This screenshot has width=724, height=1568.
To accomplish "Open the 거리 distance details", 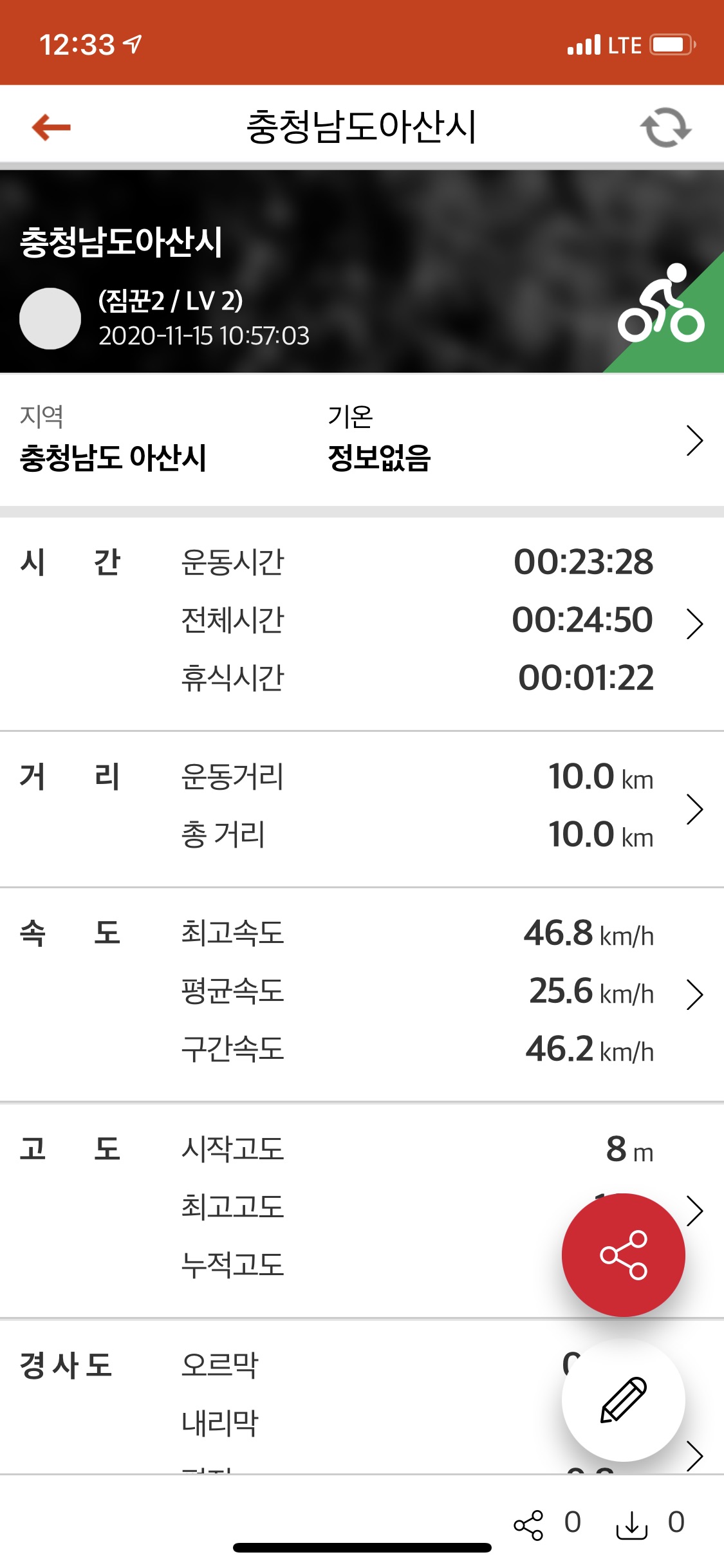I will (362, 809).
